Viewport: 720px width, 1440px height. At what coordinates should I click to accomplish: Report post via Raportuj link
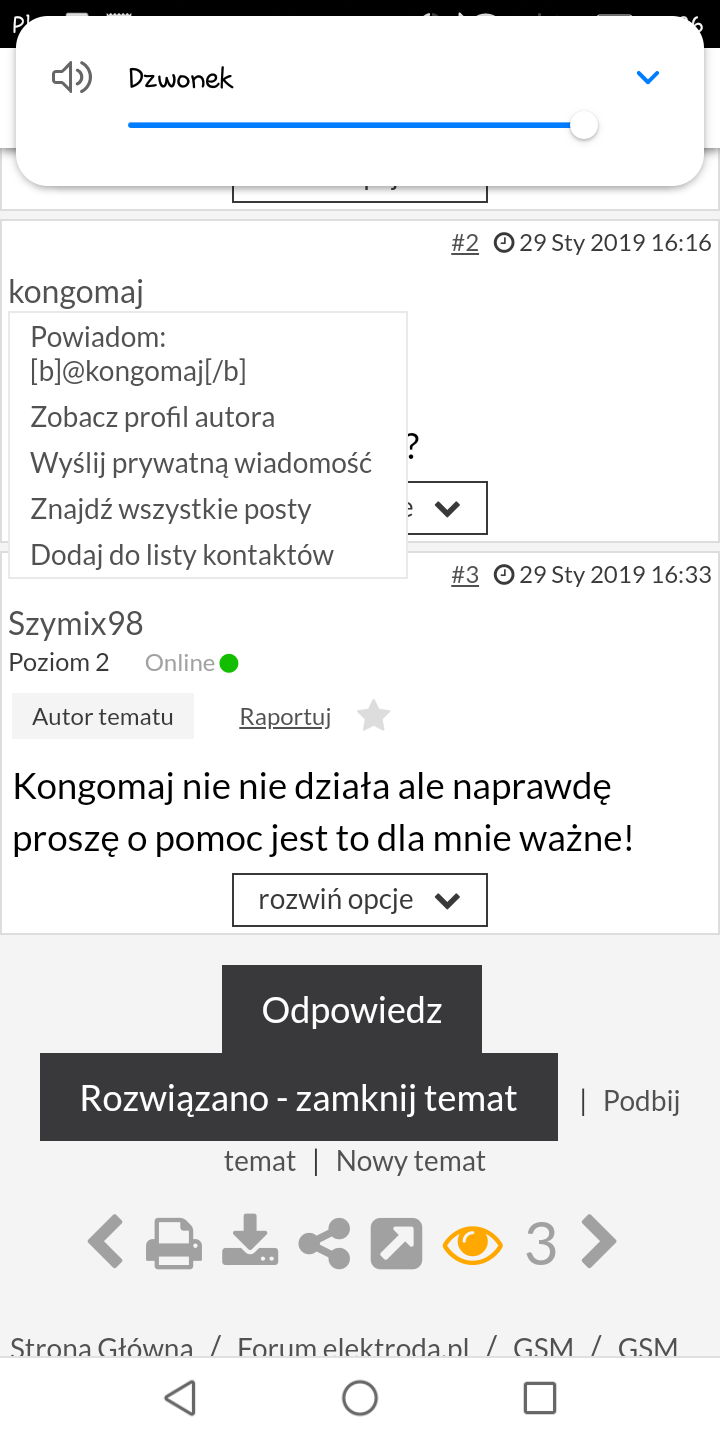pyautogui.click(x=285, y=717)
